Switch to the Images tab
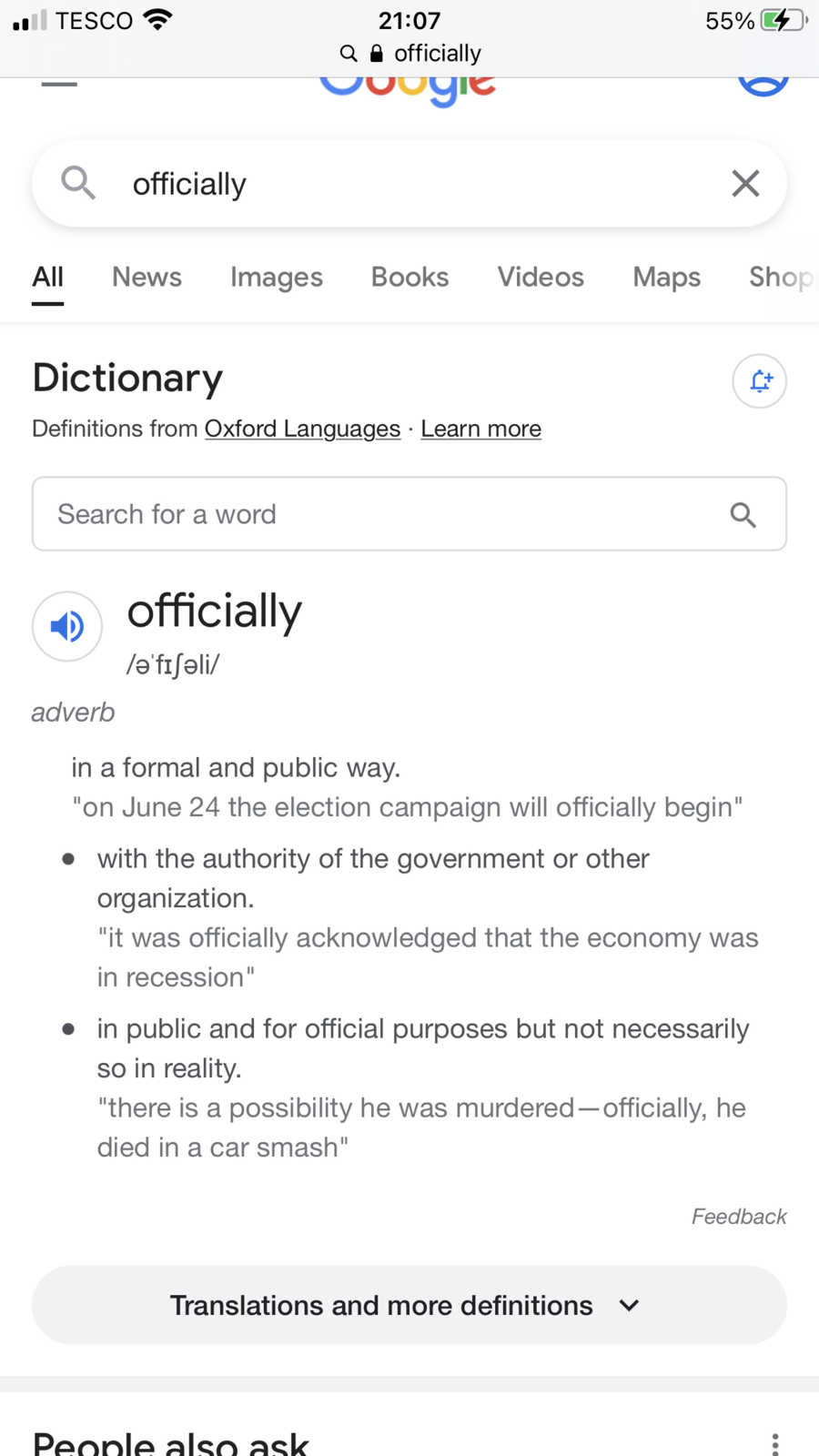Screen dimensions: 819x1456 coord(276,278)
